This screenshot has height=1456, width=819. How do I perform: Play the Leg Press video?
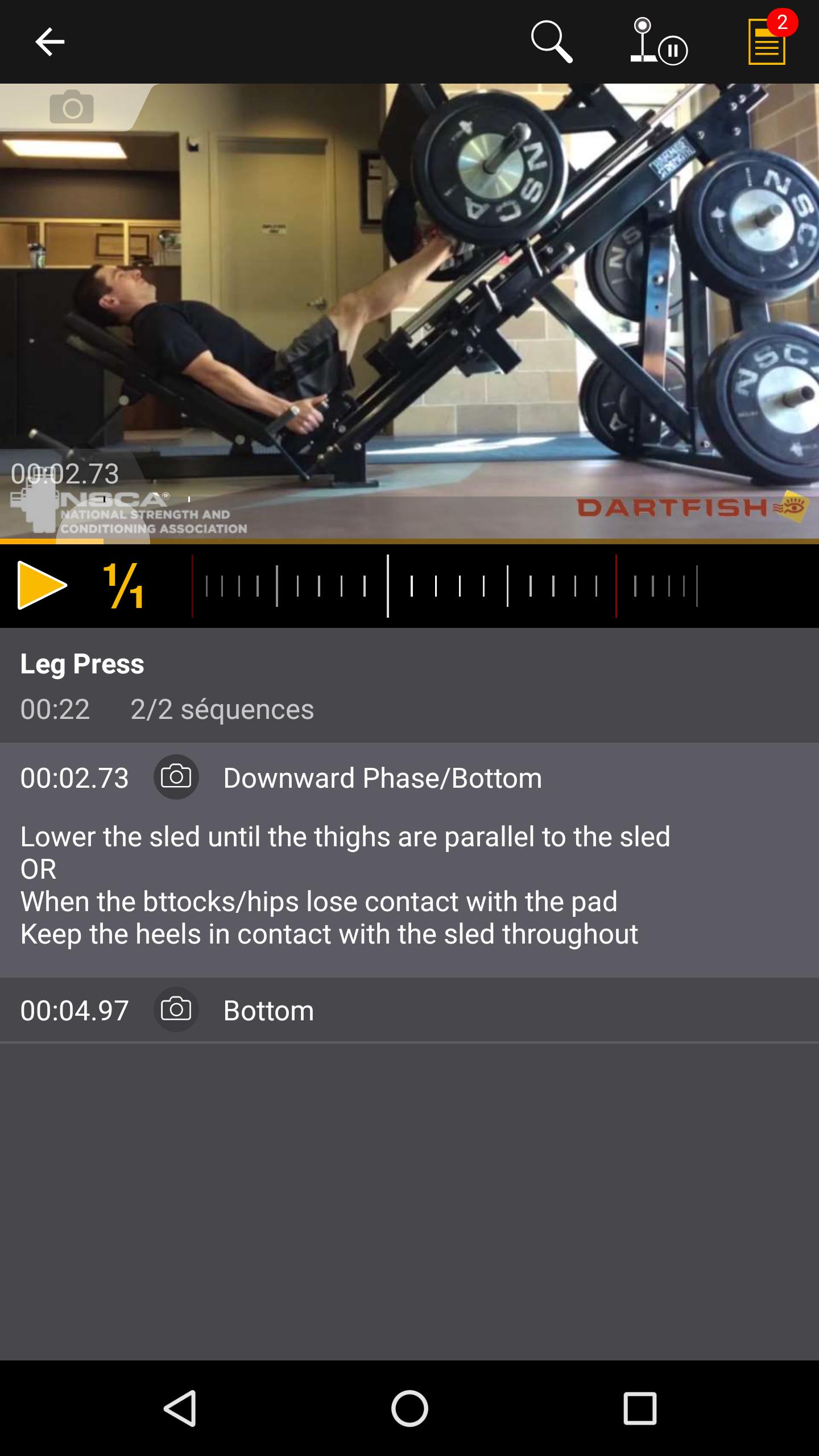42,585
